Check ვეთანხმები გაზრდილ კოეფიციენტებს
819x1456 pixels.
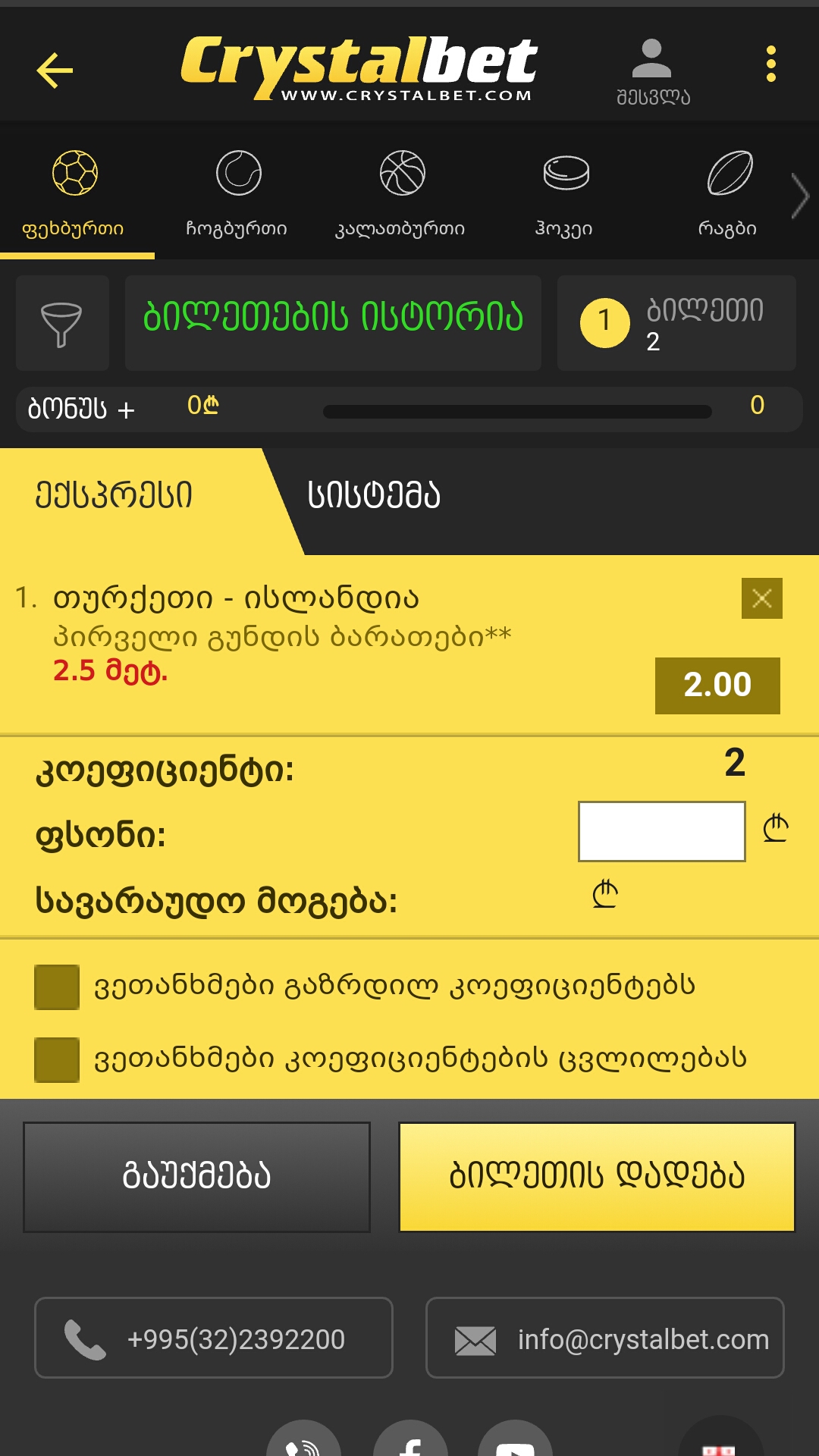(x=57, y=987)
